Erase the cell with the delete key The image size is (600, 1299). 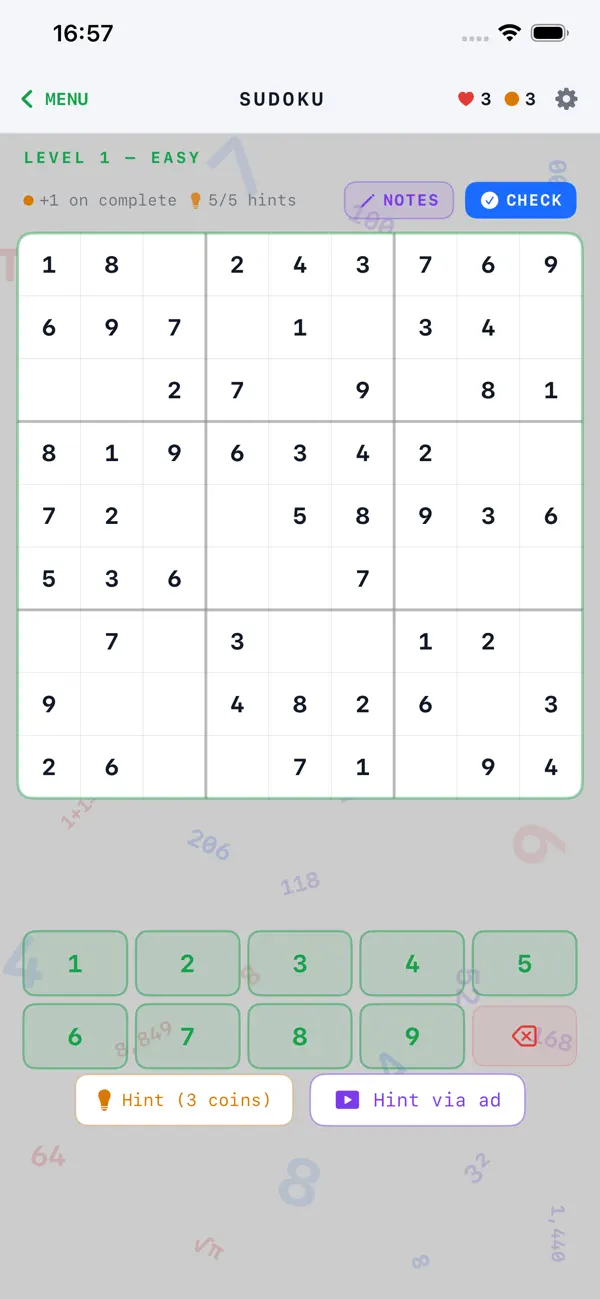[x=524, y=1037]
